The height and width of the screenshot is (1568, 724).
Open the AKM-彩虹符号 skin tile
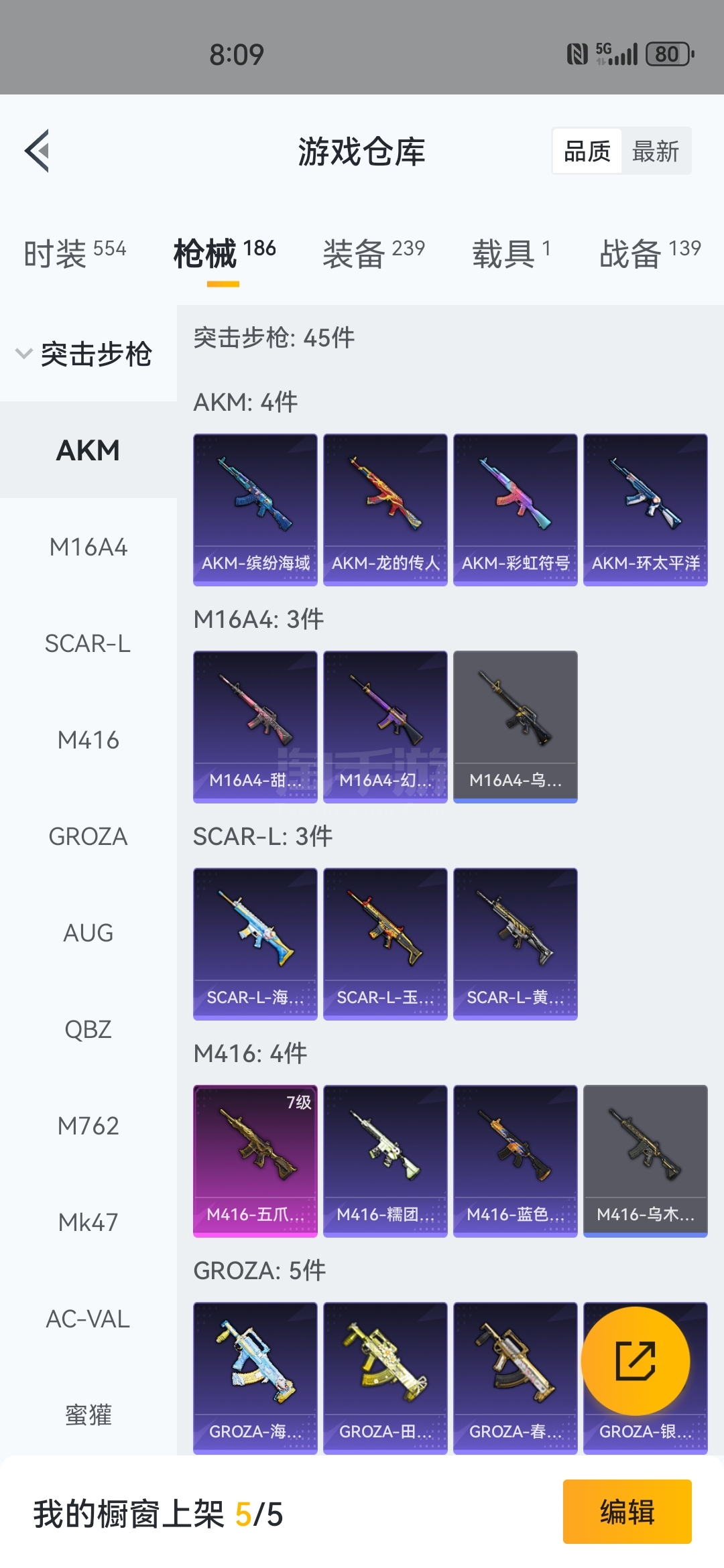tap(516, 510)
